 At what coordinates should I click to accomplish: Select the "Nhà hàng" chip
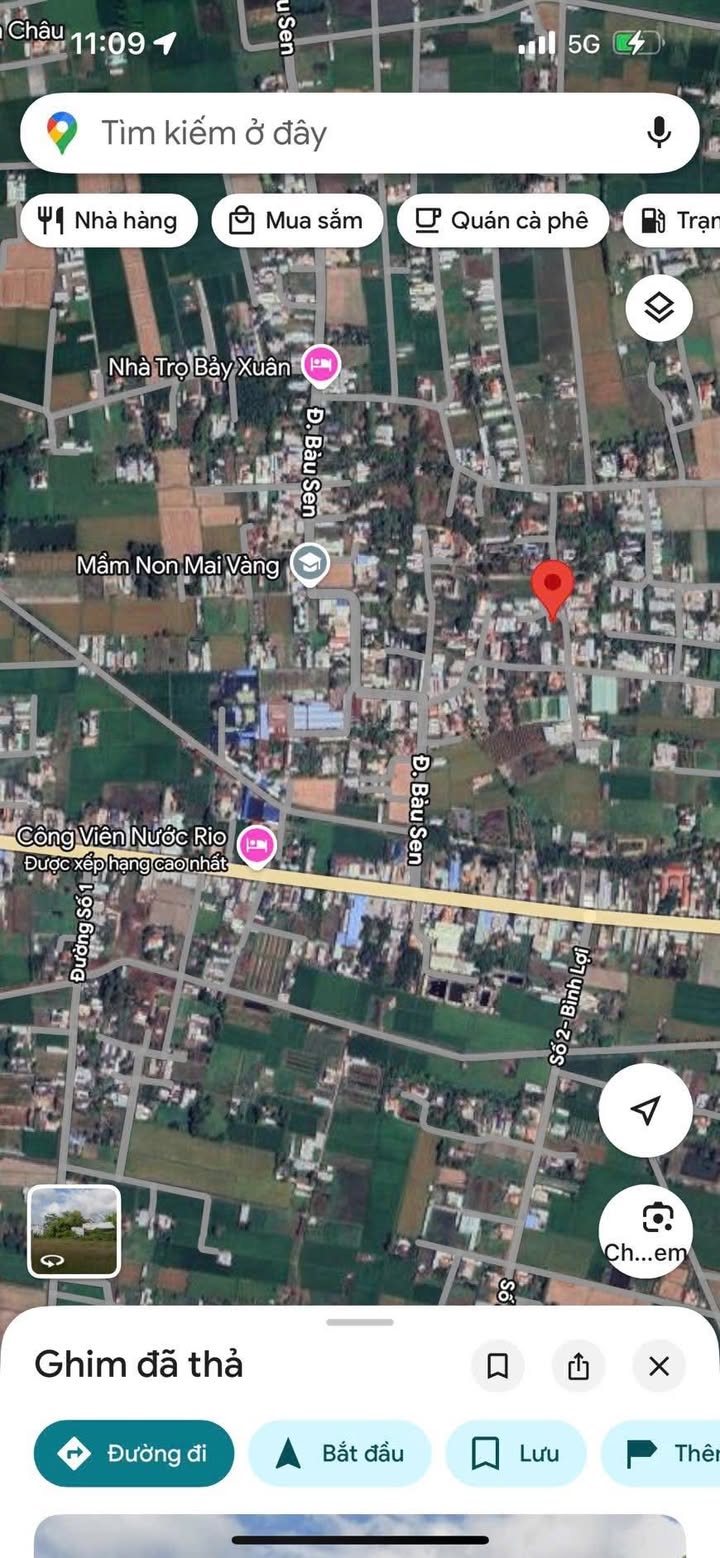point(108,221)
